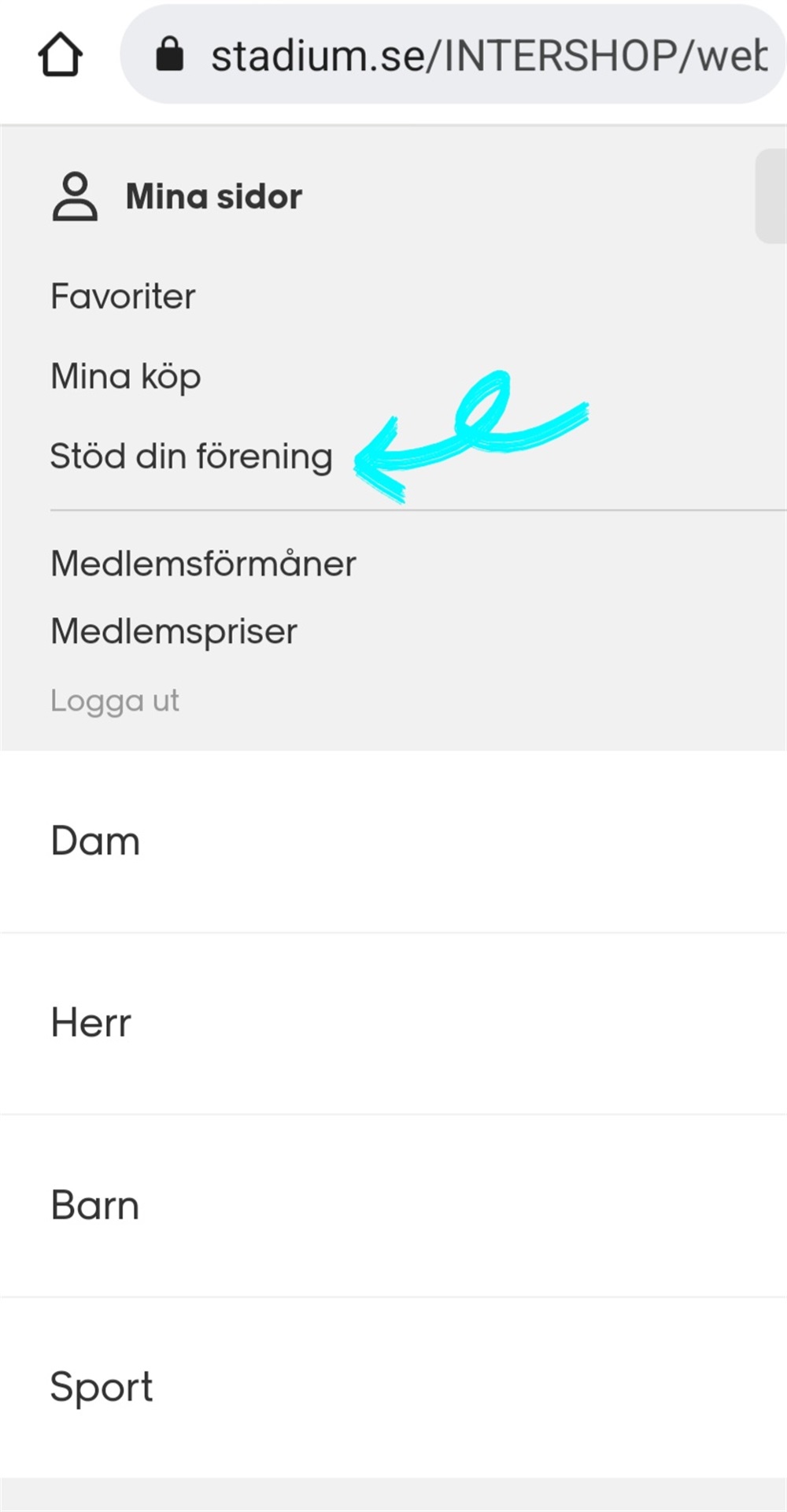Open Medlemsförmåner
The width and height of the screenshot is (787, 1512).
pyautogui.click(x=203, y=564)
